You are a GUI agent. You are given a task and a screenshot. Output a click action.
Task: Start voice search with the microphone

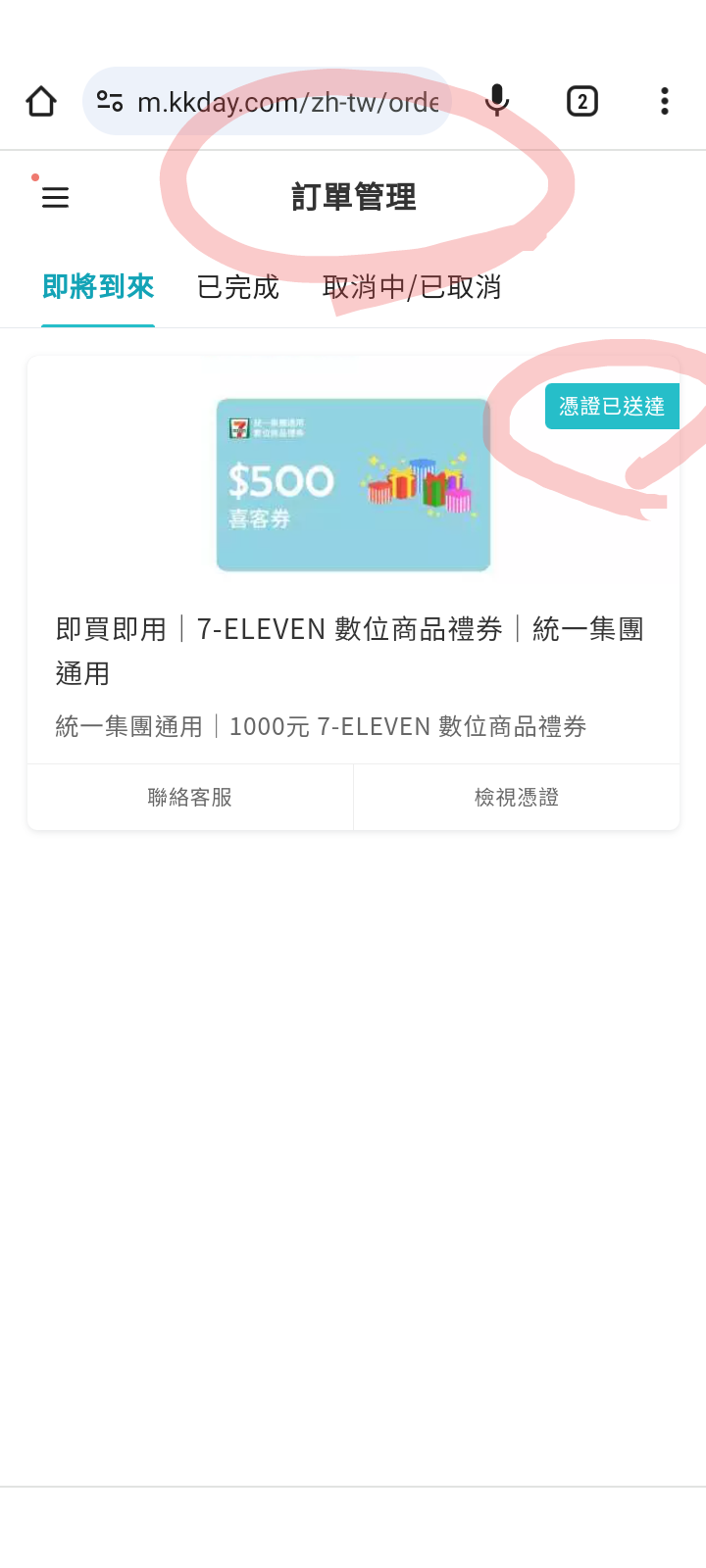pyautogui.click(x=497, y=101)
